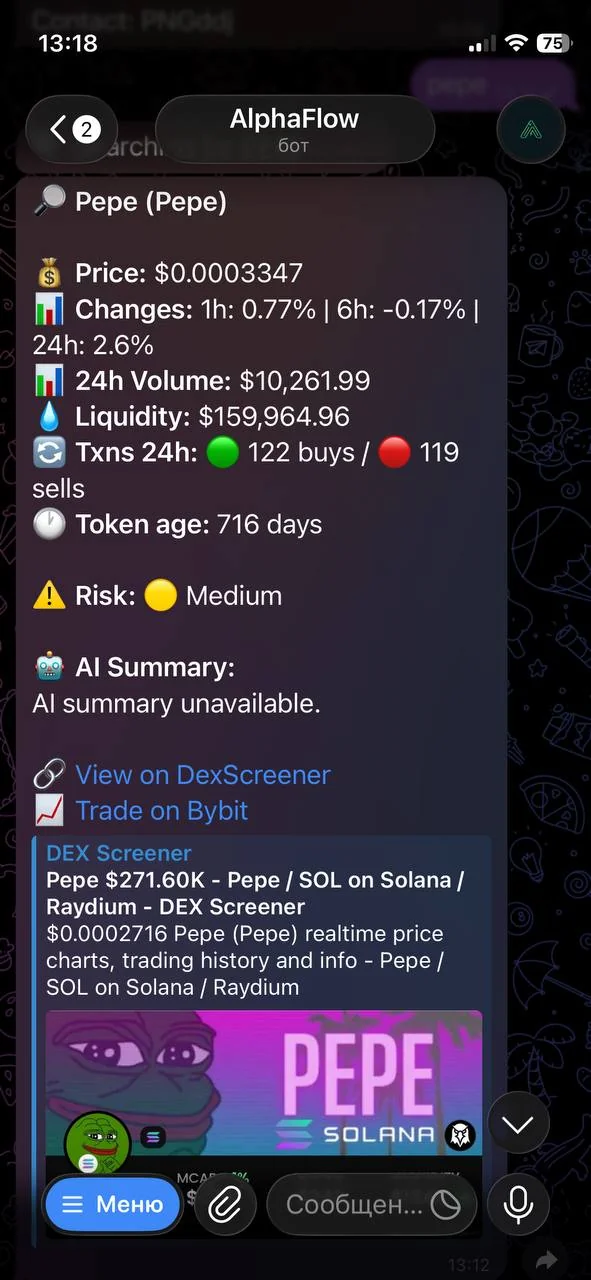591x1280 pixels.
Task: Go back to the chat list
Action: pyautogui.click(x=71, y=129)
